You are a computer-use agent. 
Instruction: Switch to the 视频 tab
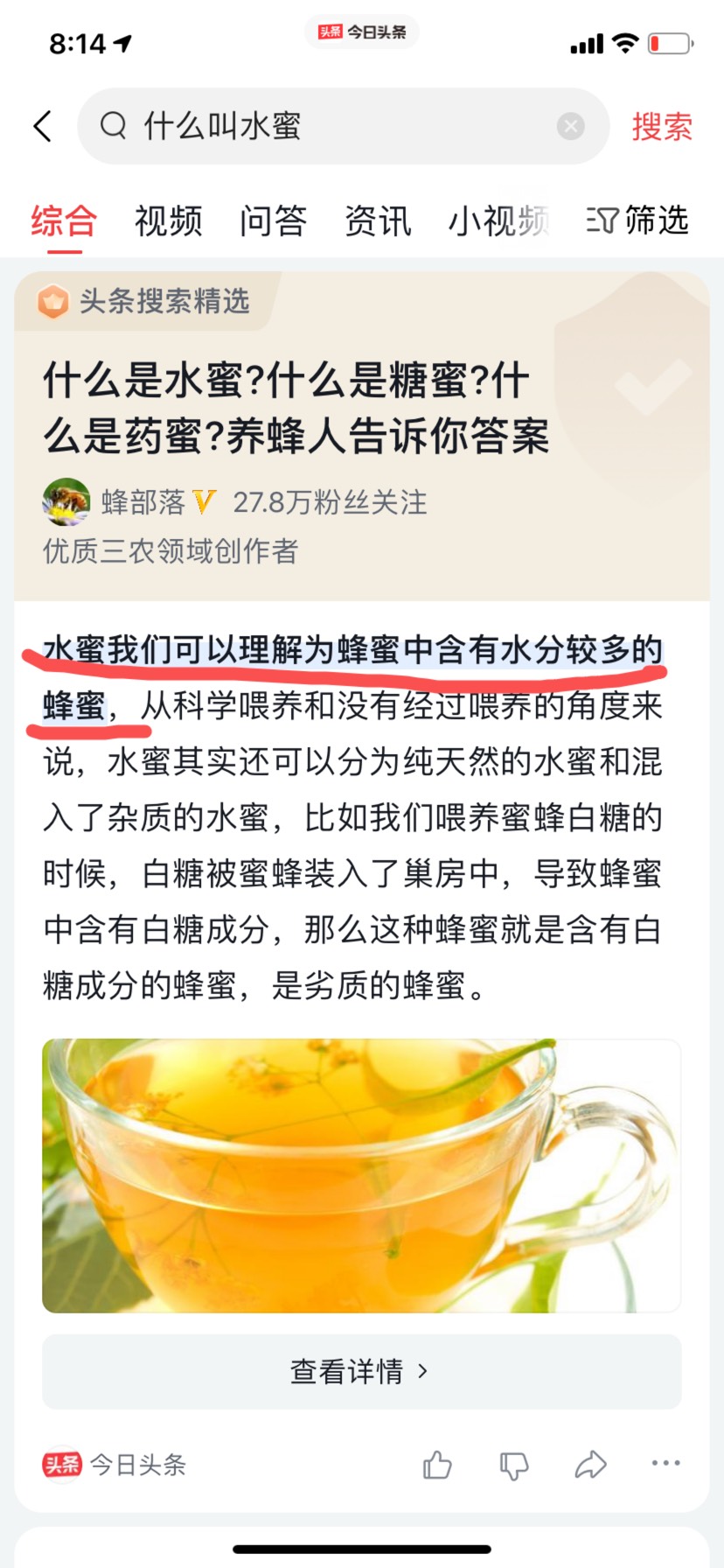click(x=168, y=220)
